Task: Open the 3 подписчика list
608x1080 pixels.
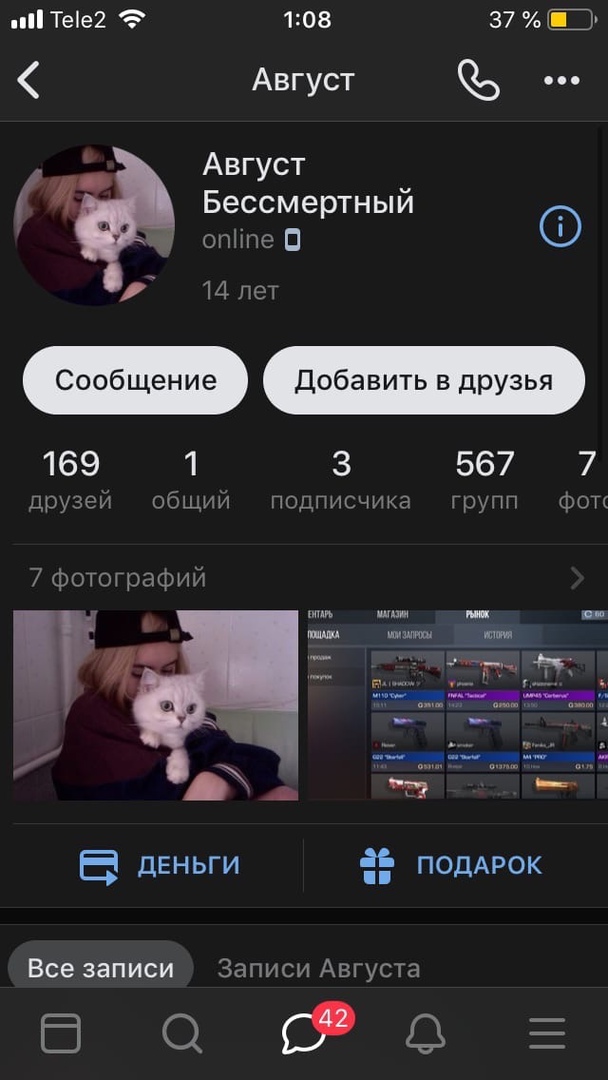Action: 340,480
